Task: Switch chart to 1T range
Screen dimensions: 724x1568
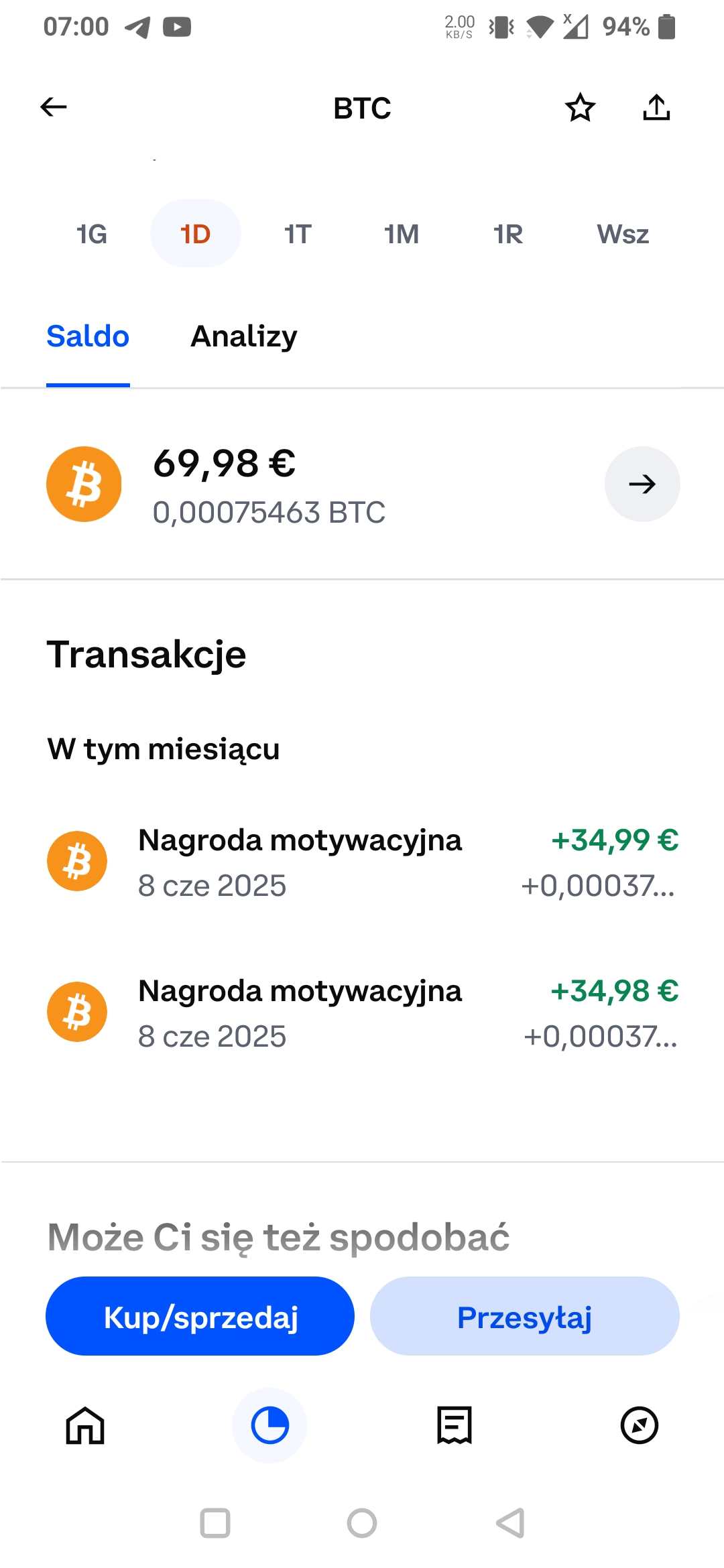Action: pyautogui.click(x=298, y=234)
